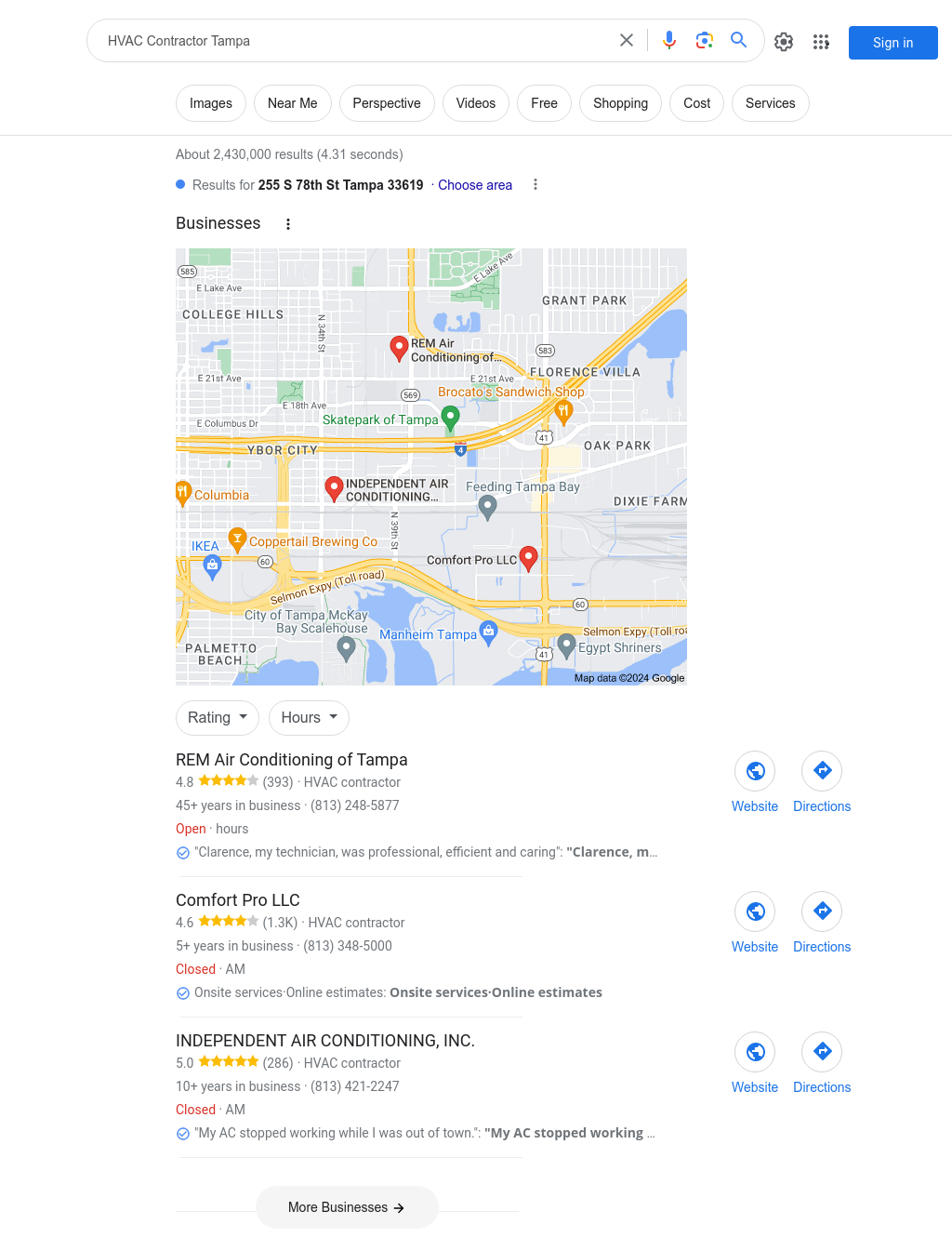
Task: Expand the Hours filter dropdown
Action: tap(309, 718)
